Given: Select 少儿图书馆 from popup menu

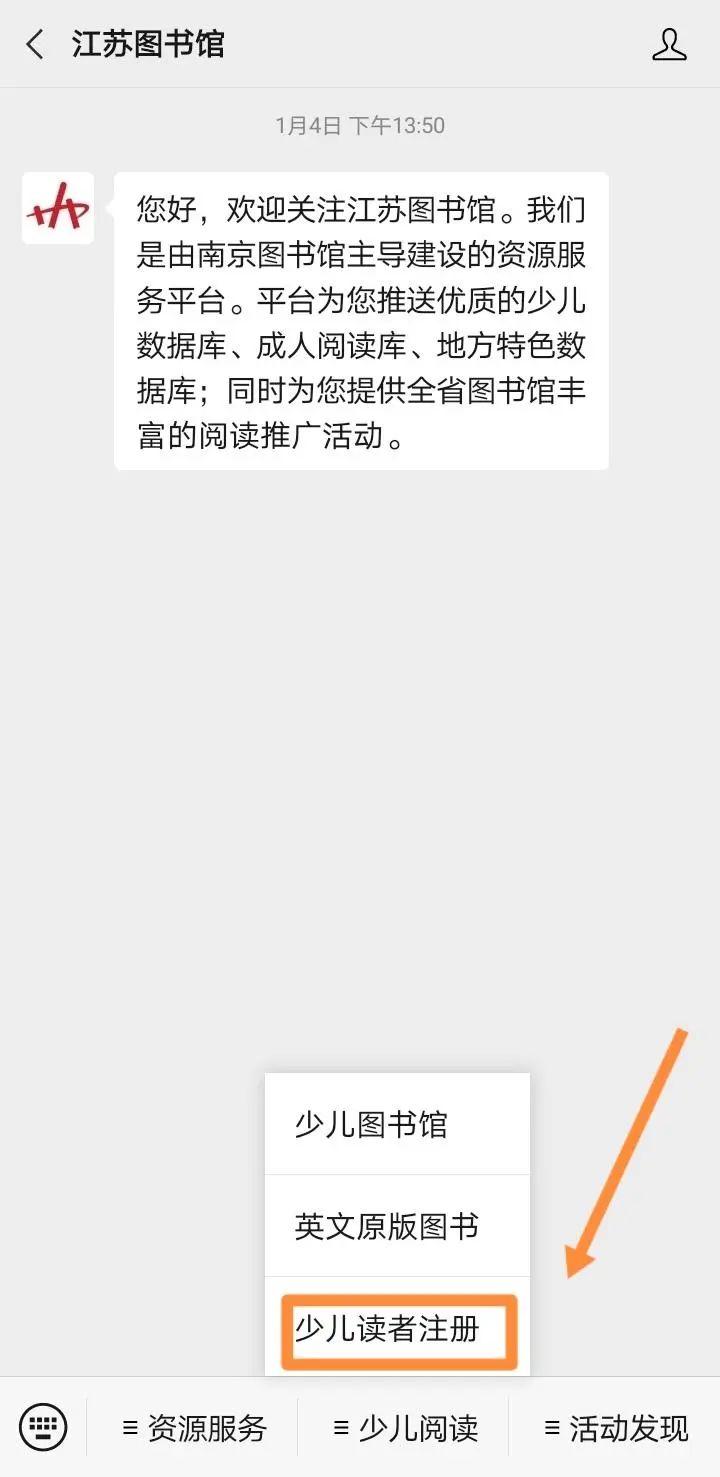Looking at the screenshot, I should coord(397,1125).
